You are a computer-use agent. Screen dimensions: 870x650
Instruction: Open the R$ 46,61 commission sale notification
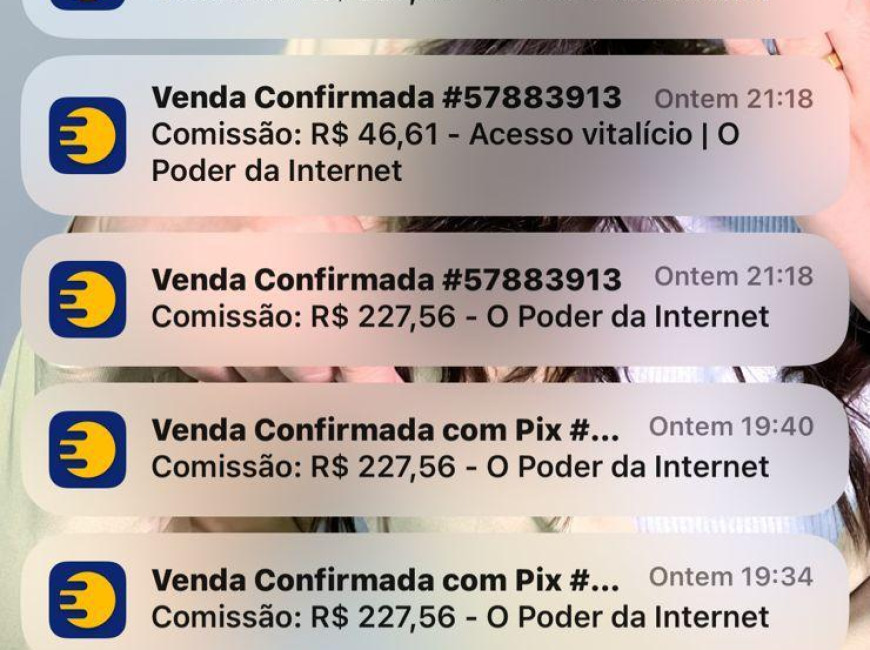435,135
